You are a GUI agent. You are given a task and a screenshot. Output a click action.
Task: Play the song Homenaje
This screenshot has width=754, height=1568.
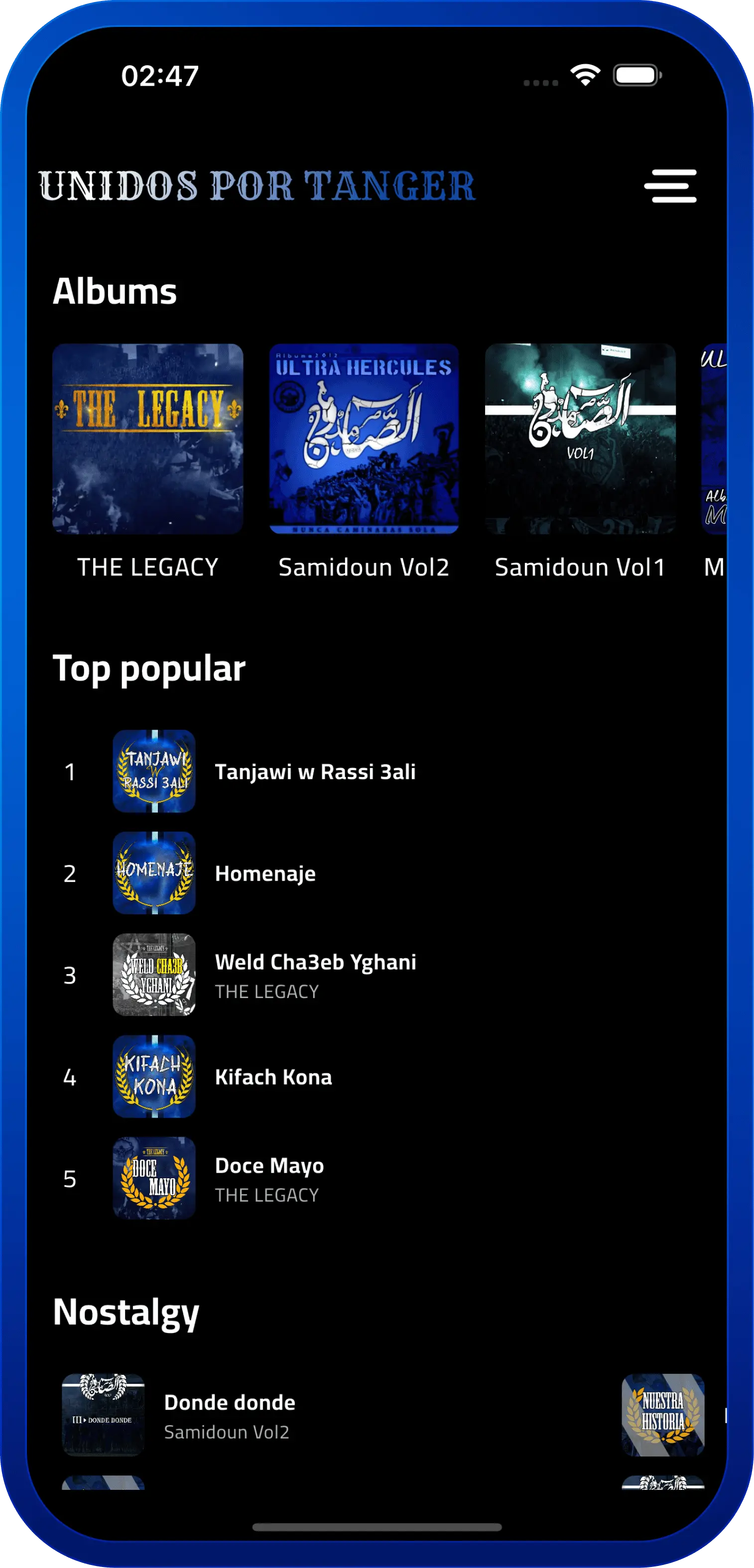265,874
